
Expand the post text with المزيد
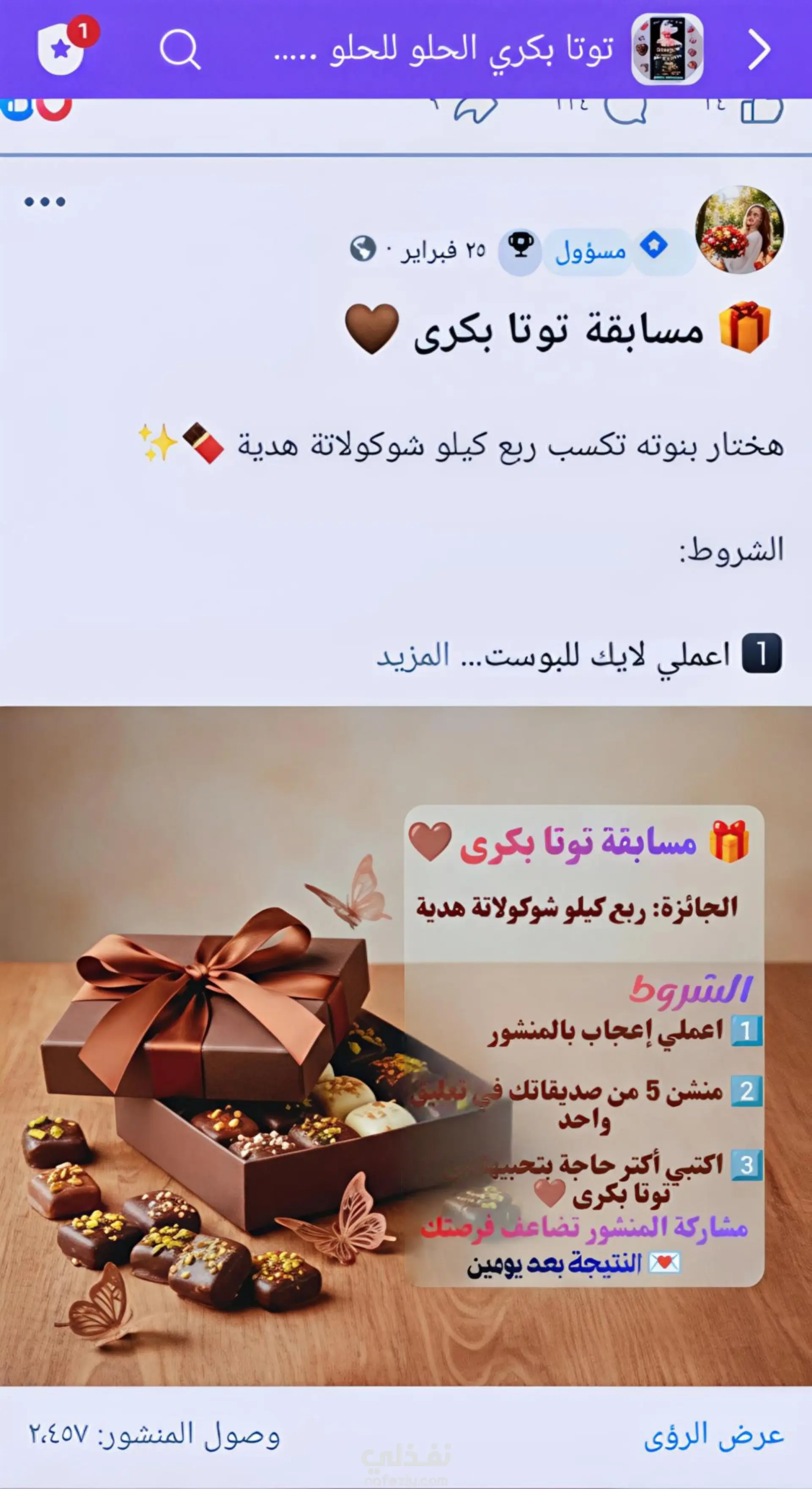(413, 656)
